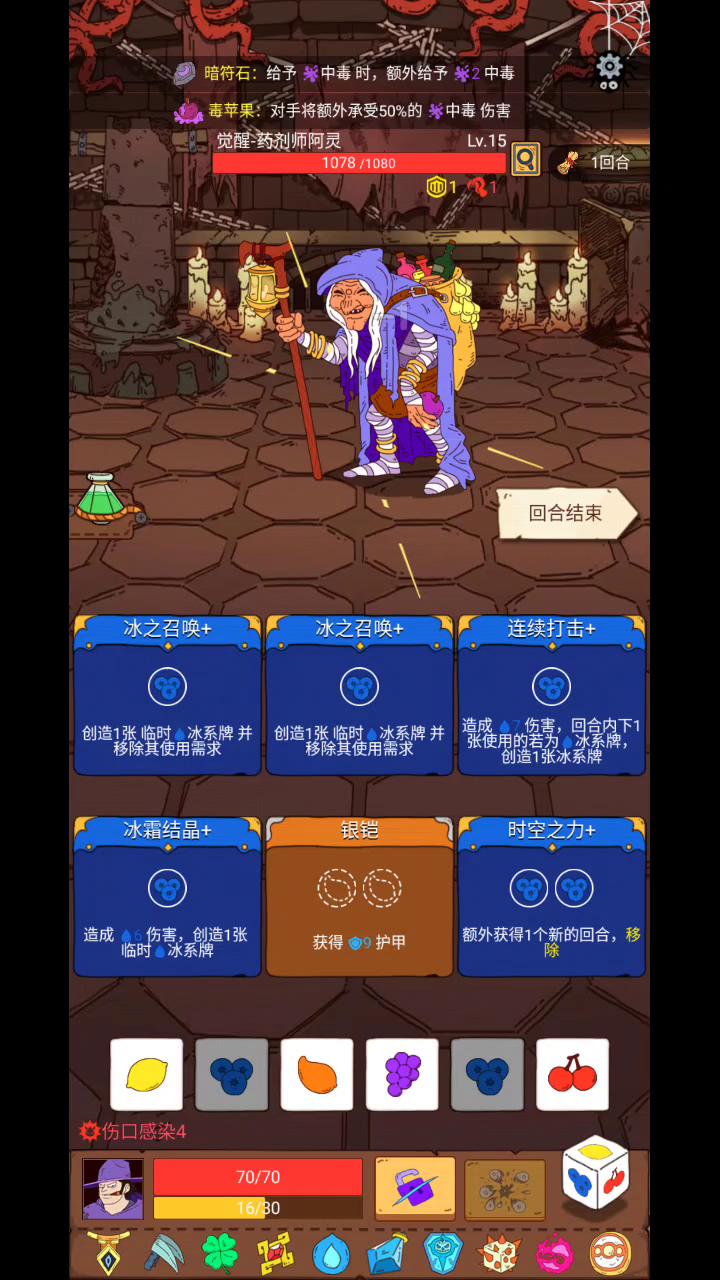Inspect the four-leaf clover relic

pos(220,1253)
